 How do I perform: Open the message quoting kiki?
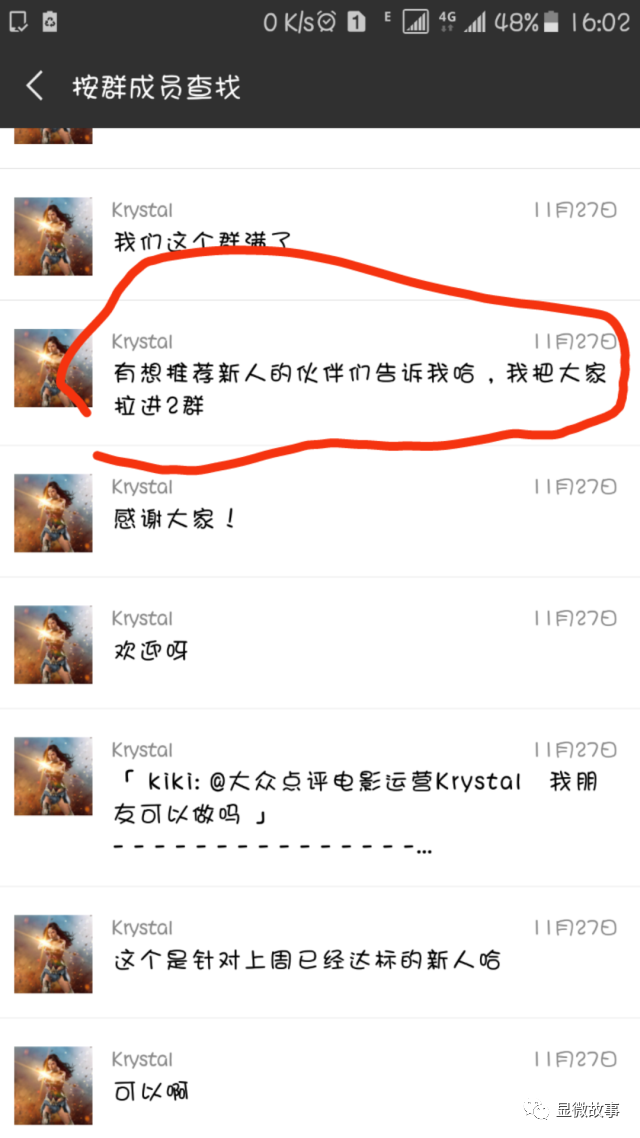click(320, 798)
